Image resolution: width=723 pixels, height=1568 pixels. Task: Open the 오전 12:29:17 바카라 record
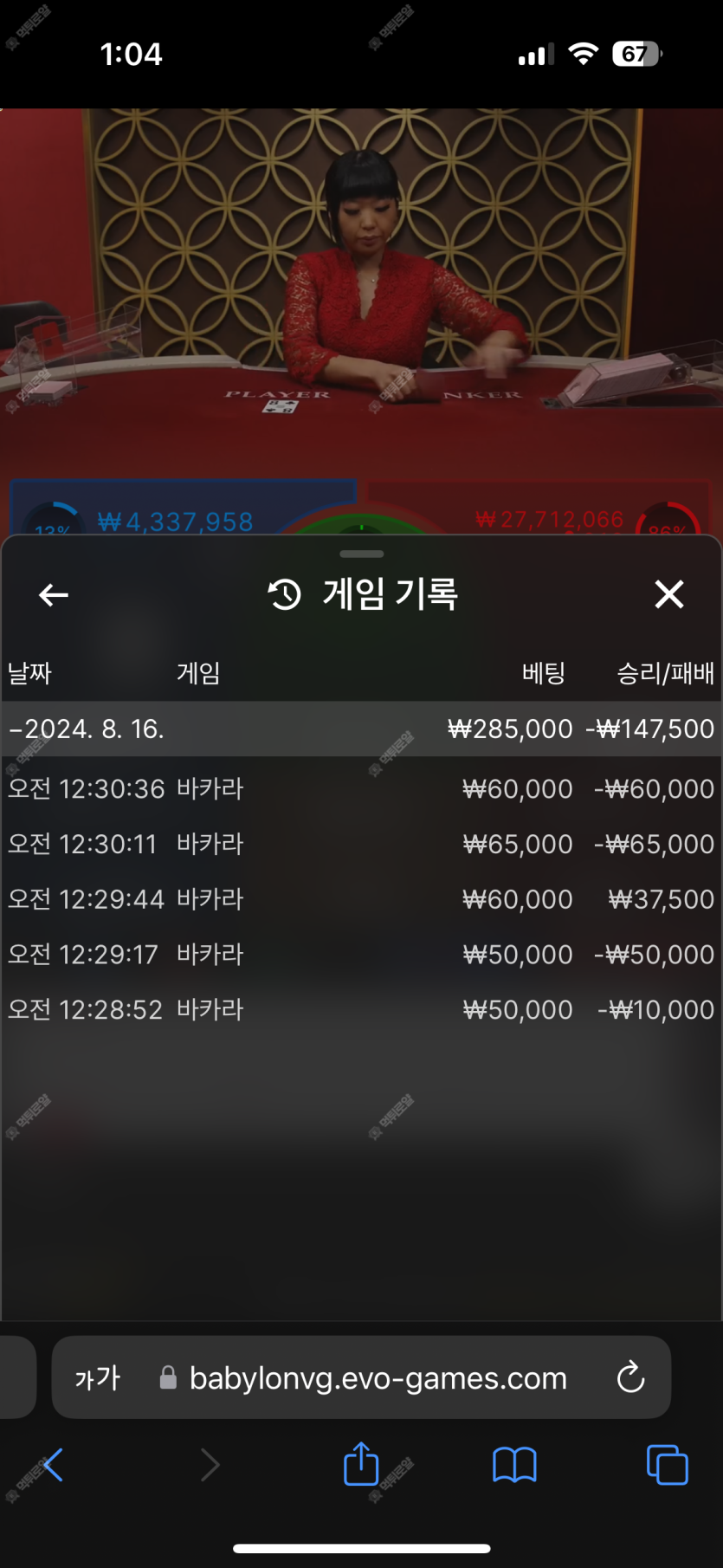point(362,955)
